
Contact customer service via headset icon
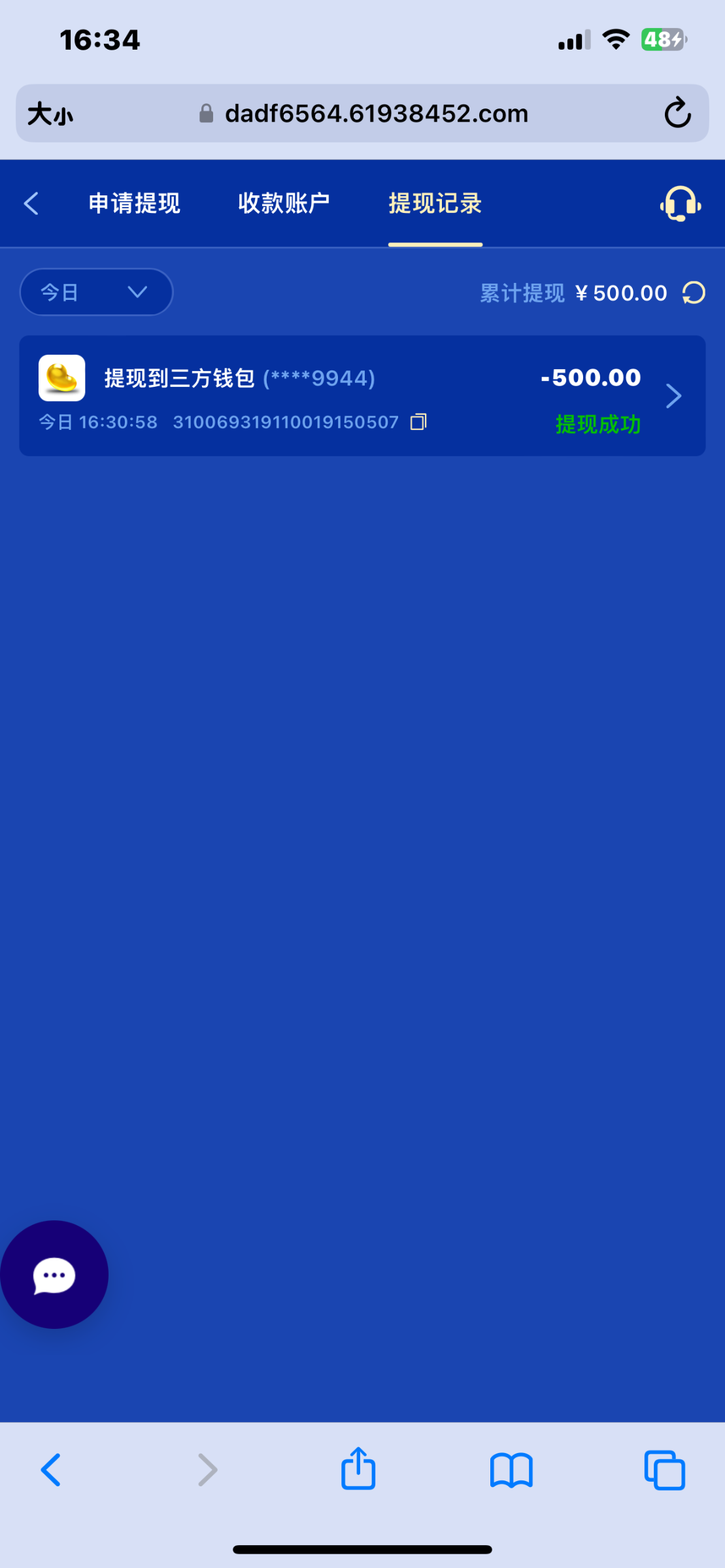[681, 204]
